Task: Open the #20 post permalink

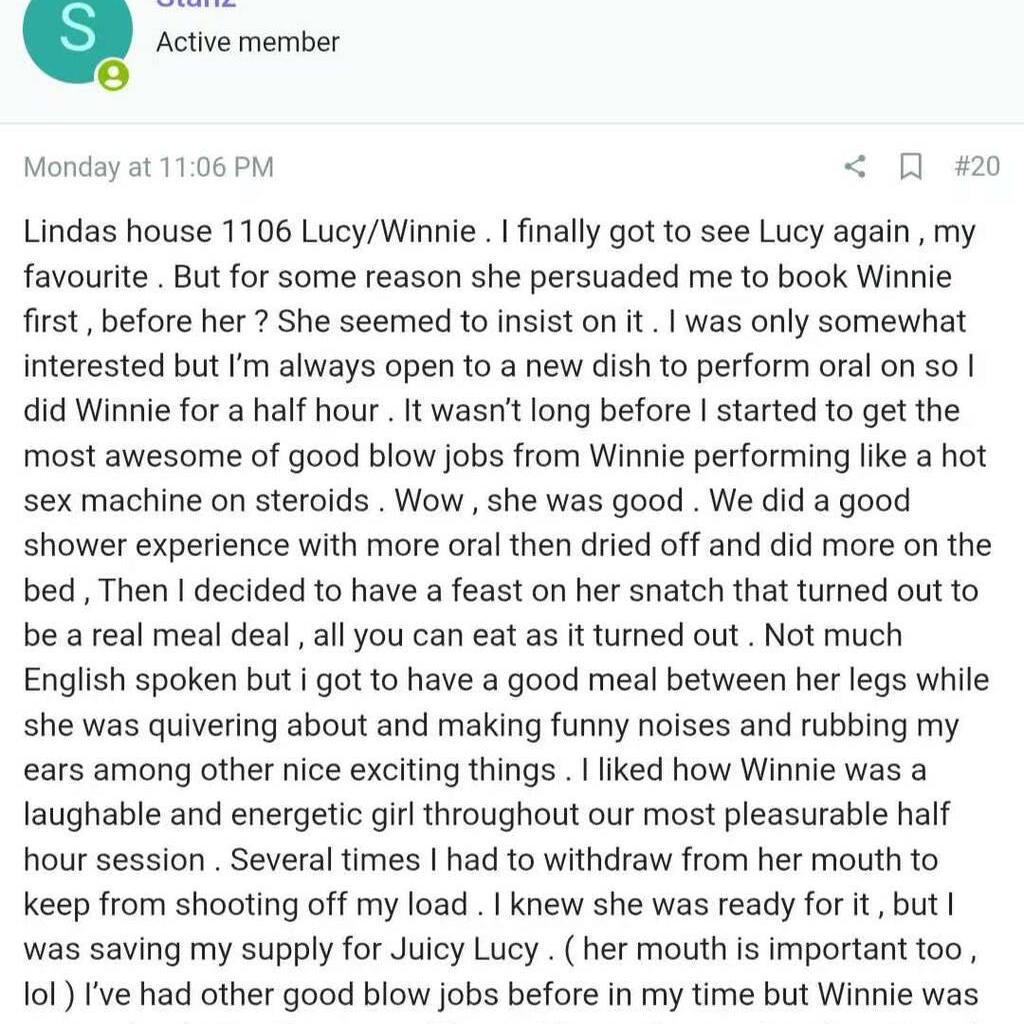Action: (977, 166)
